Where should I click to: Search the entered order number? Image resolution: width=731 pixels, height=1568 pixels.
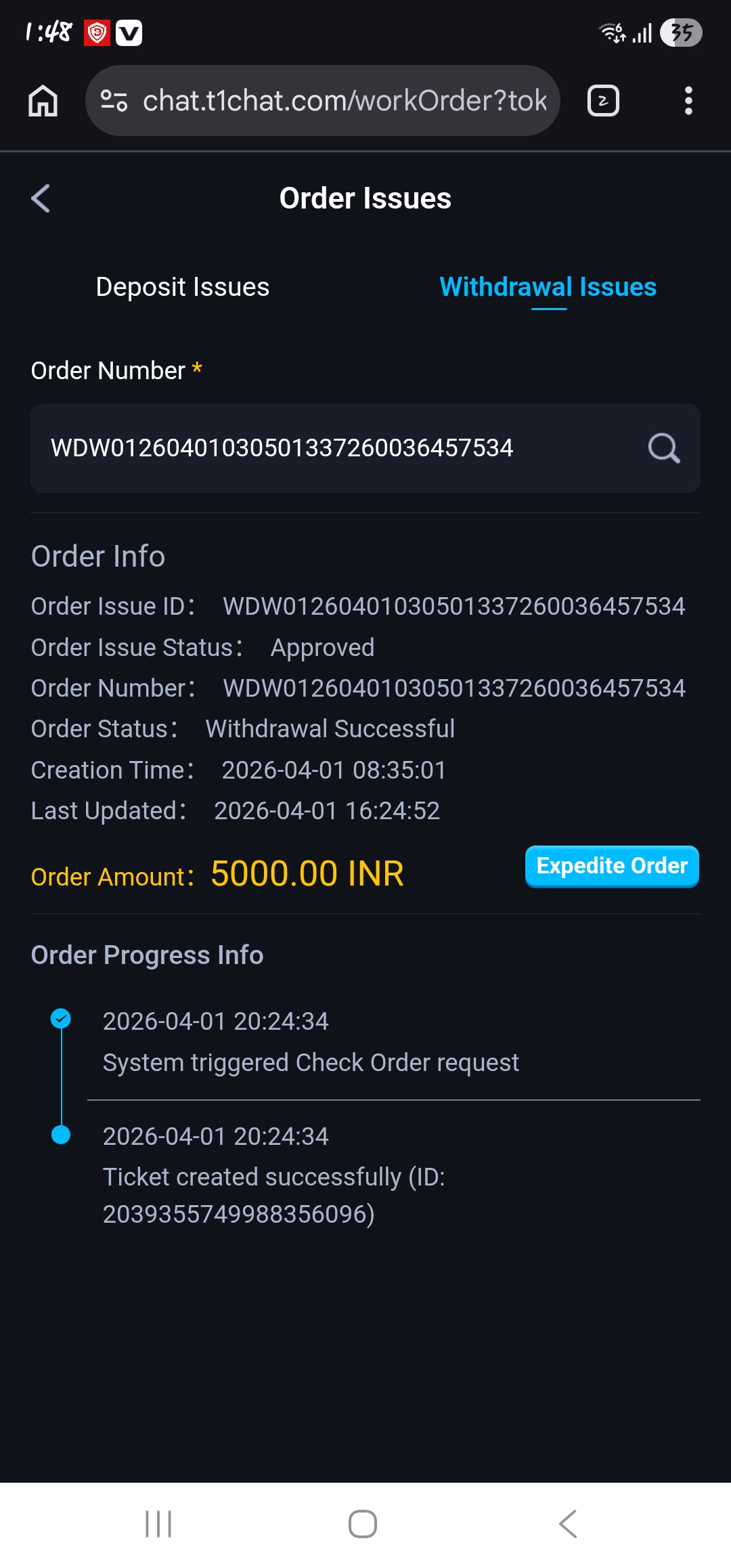[x=663, y=448]
